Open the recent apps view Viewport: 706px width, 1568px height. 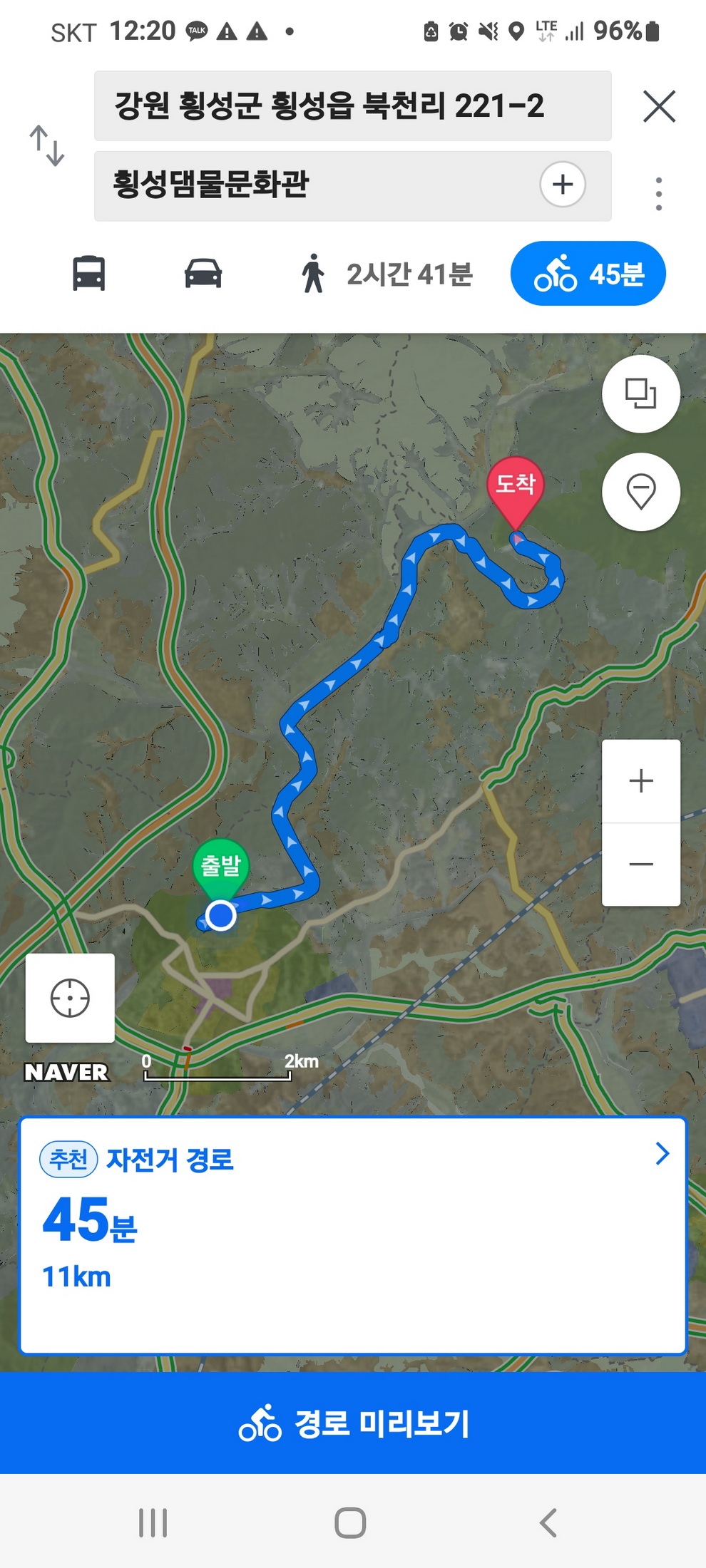point(153,1523)
